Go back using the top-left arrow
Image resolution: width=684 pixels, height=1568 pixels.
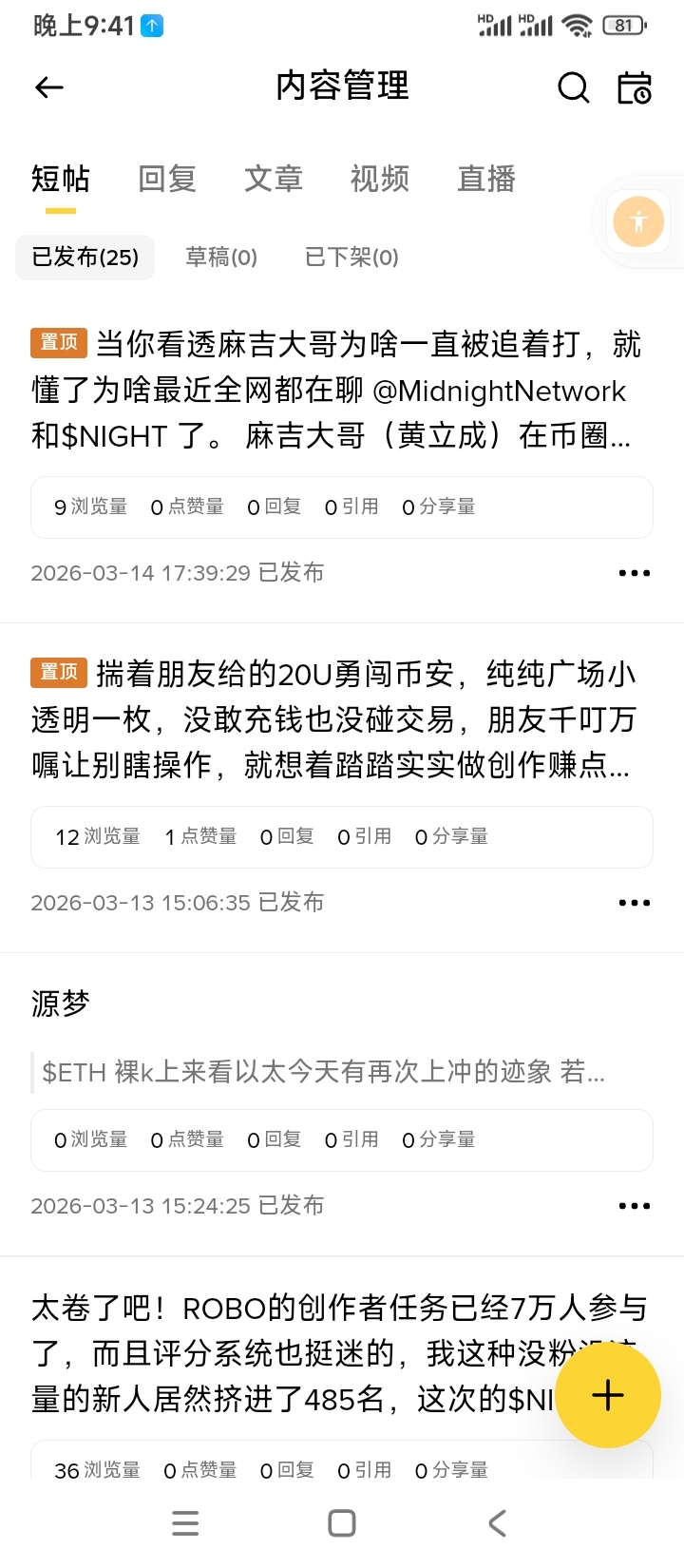pos(49,88)
